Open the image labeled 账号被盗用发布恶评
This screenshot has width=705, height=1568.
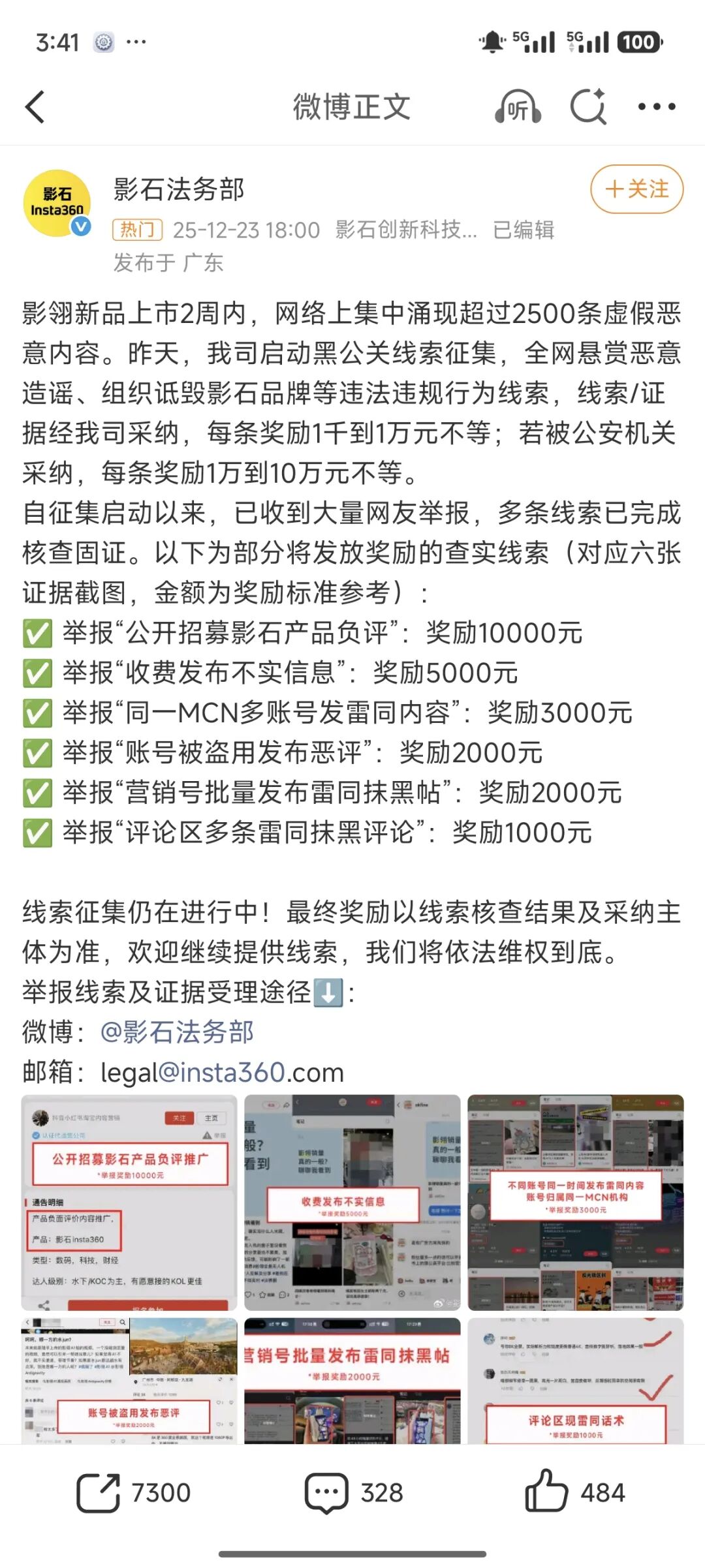coord(129,1380)
